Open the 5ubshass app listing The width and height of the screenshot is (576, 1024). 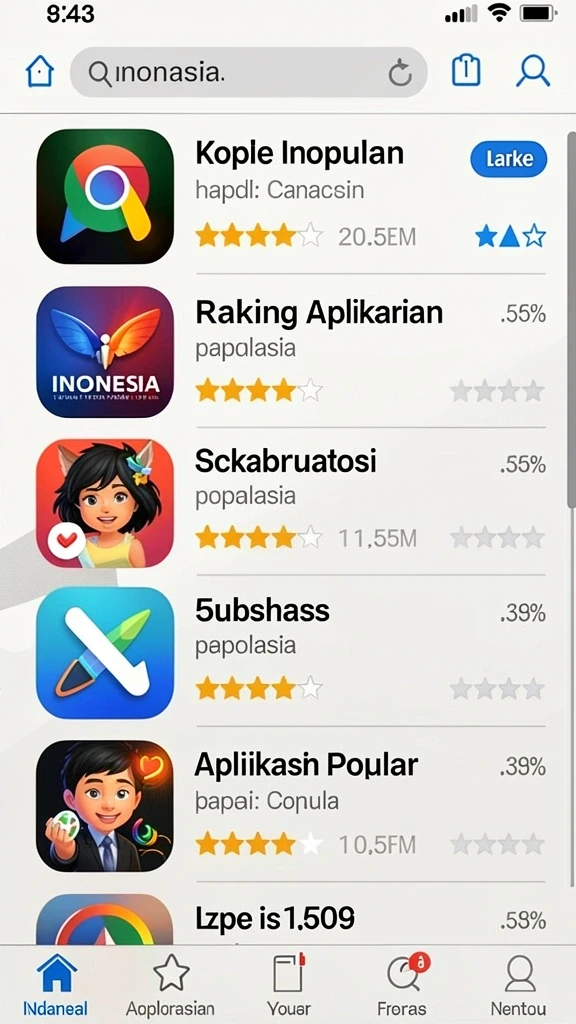click(291, 651)
